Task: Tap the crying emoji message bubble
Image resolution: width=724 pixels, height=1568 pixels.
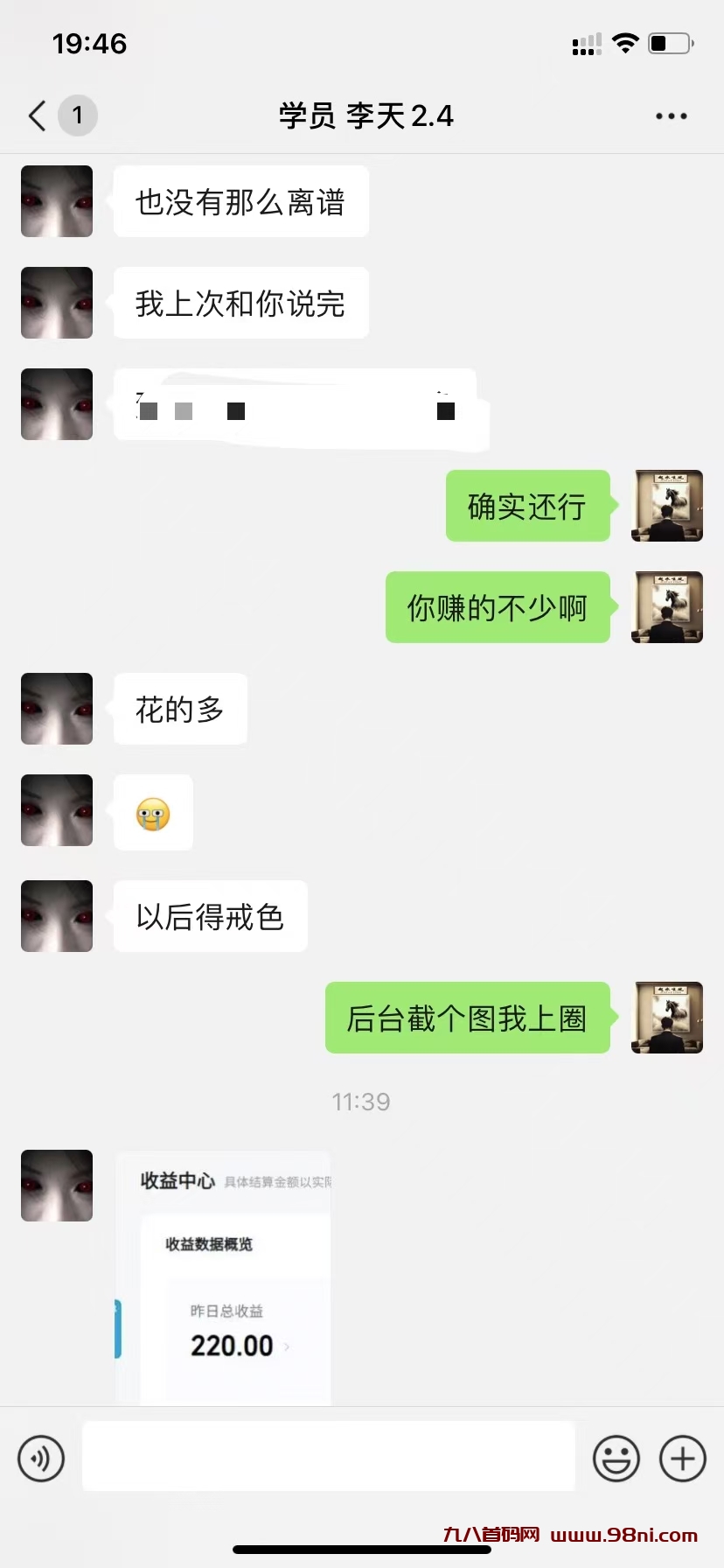Action: click(152, 812)
